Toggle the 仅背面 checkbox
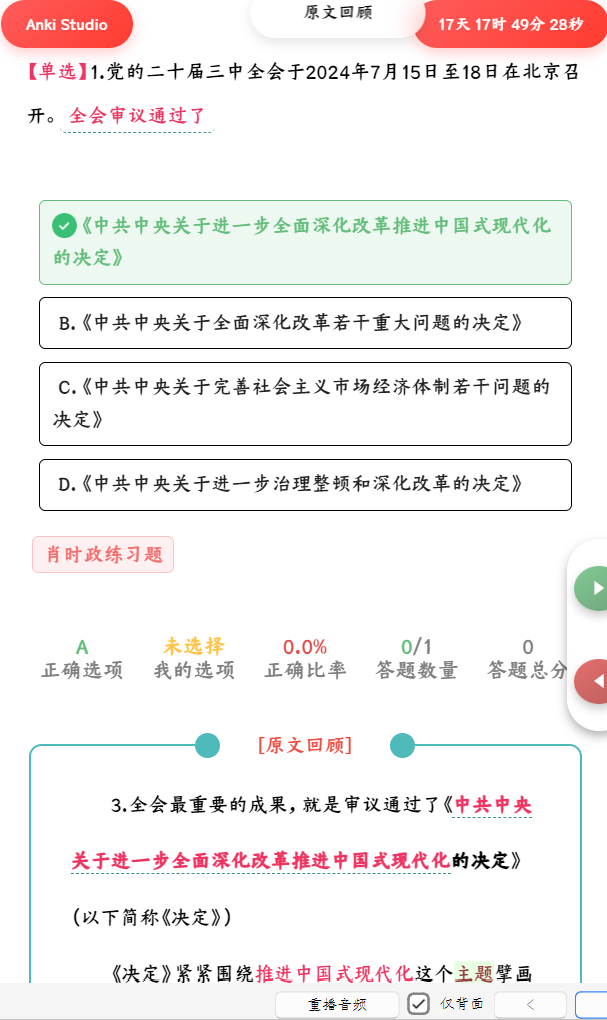 click(418, 1004)
